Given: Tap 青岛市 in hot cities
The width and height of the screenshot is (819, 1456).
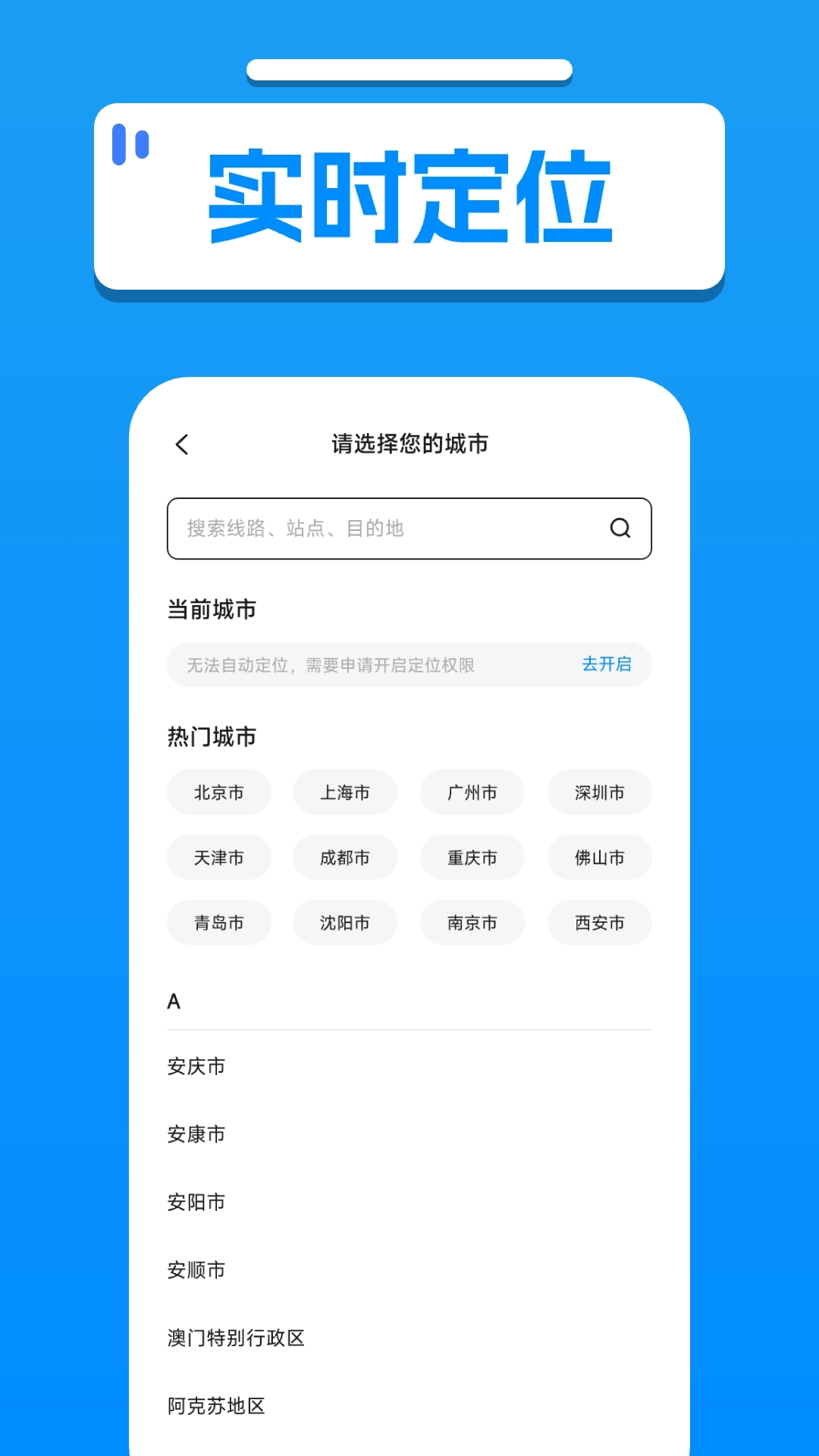Looking at the screenshot, I should 219,923.
